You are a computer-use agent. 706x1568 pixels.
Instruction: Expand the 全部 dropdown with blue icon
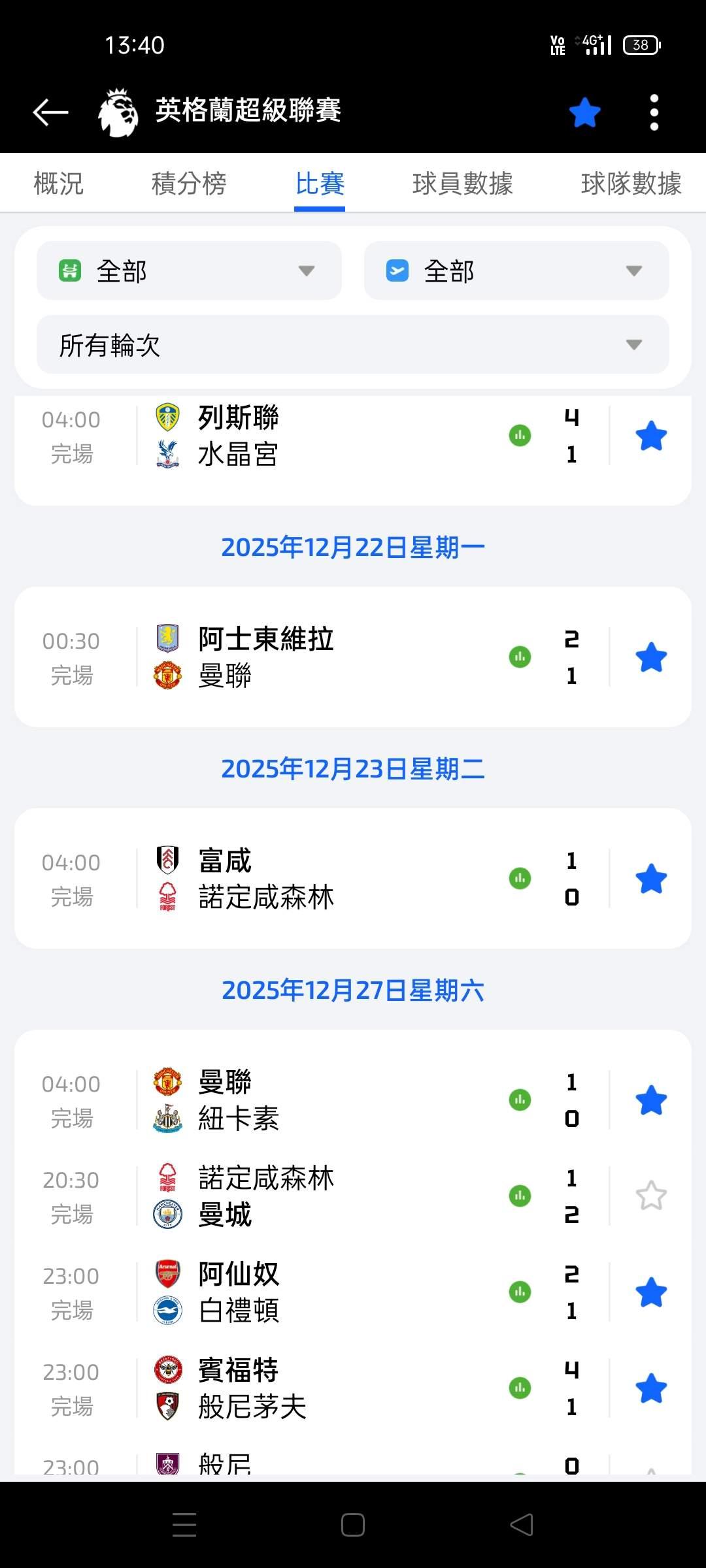pos(516,270)
